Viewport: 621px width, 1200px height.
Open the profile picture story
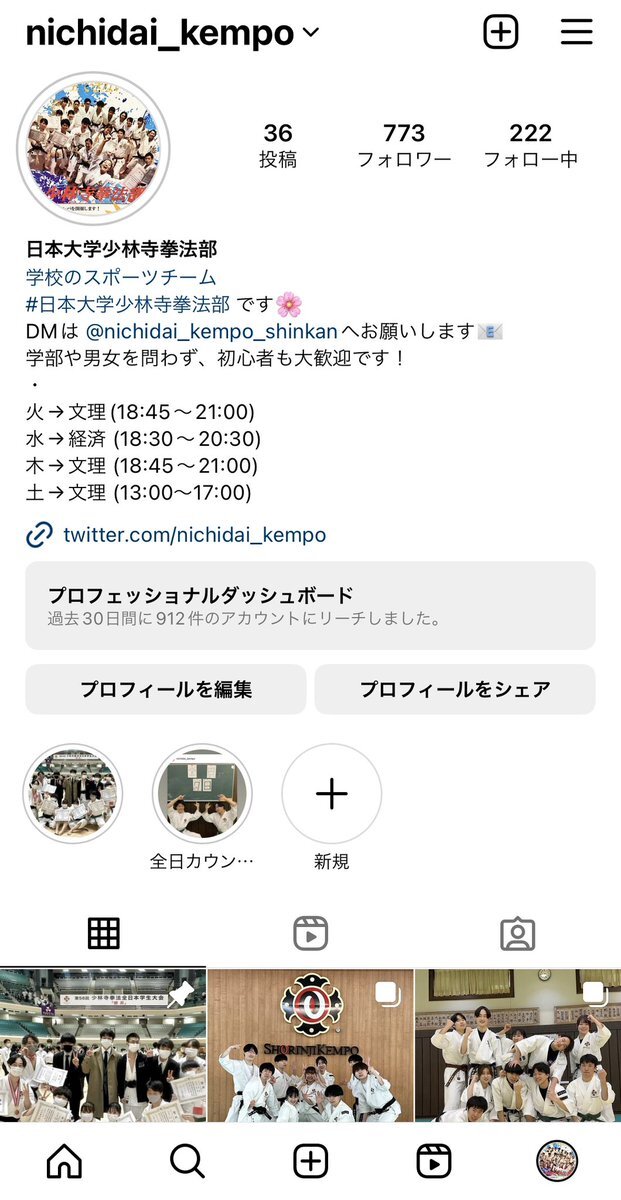(x=94, y=148)
